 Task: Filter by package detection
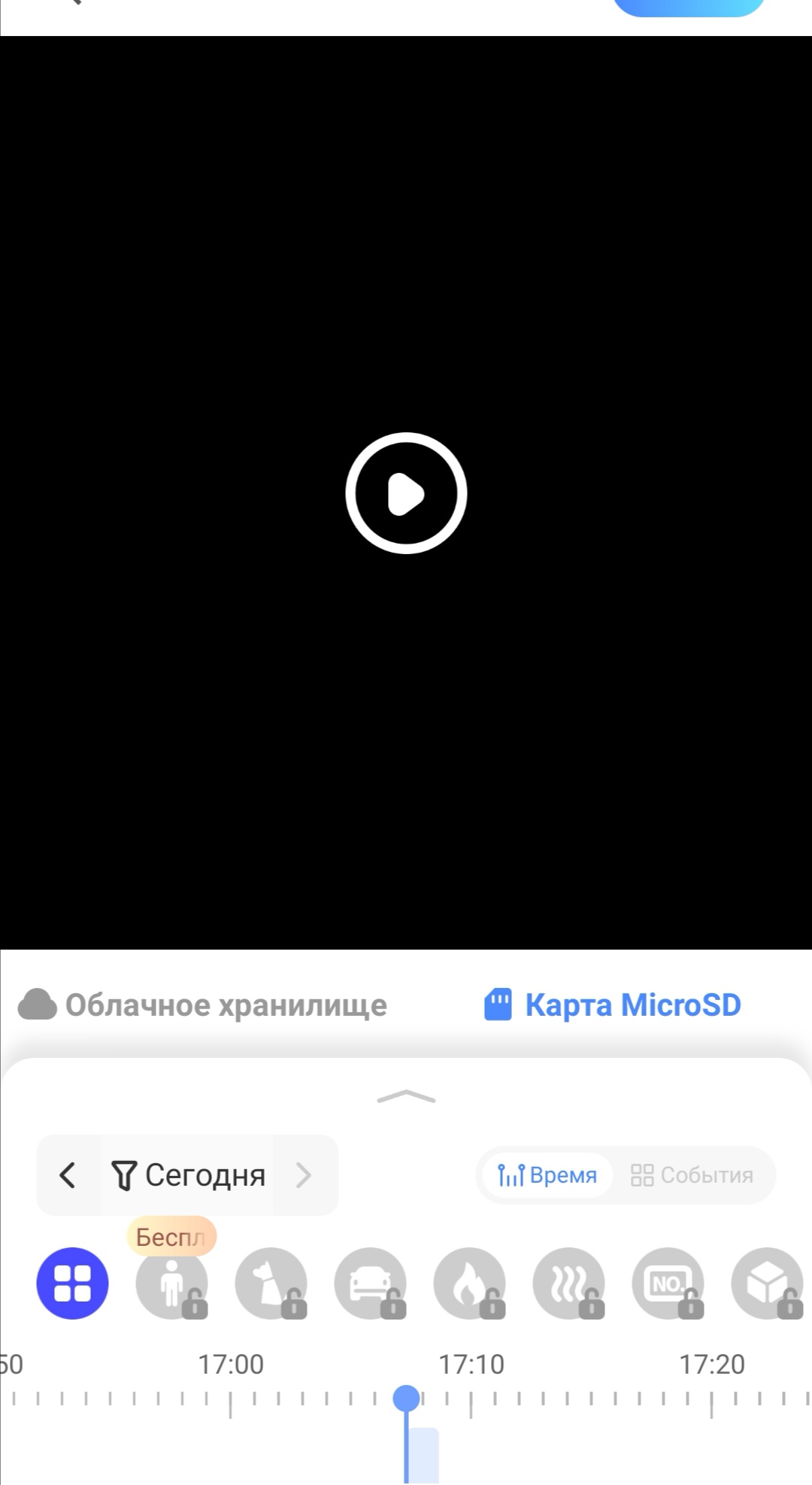tap(767, 1283)
